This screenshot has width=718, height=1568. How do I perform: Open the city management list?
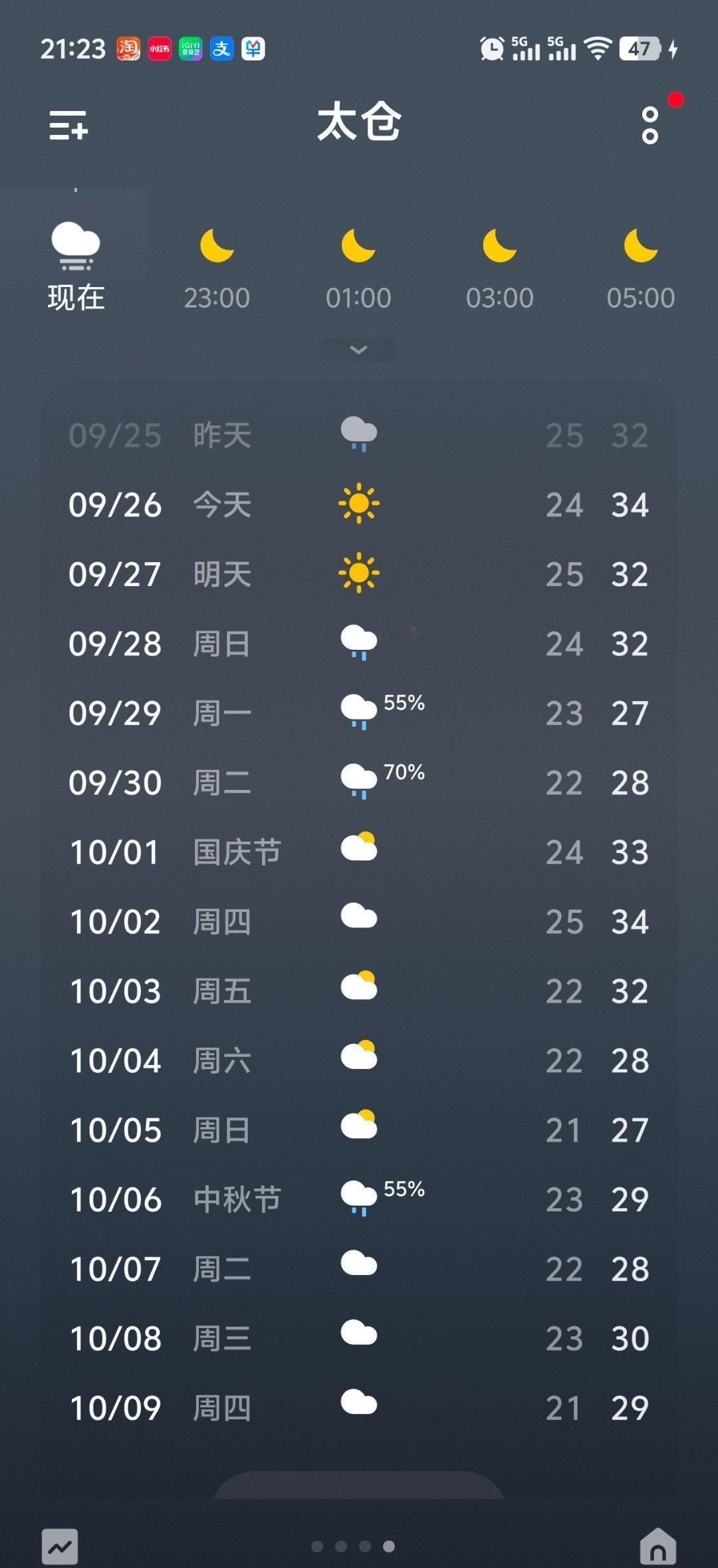tap(68, 125)
